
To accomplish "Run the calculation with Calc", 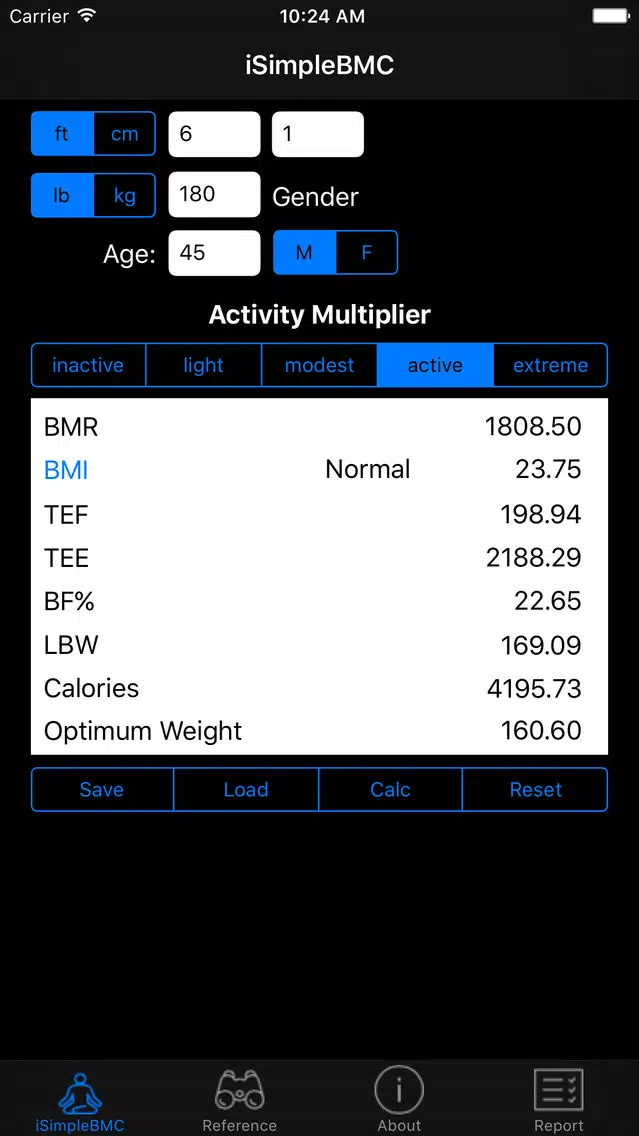I will [x=390, y=790].
